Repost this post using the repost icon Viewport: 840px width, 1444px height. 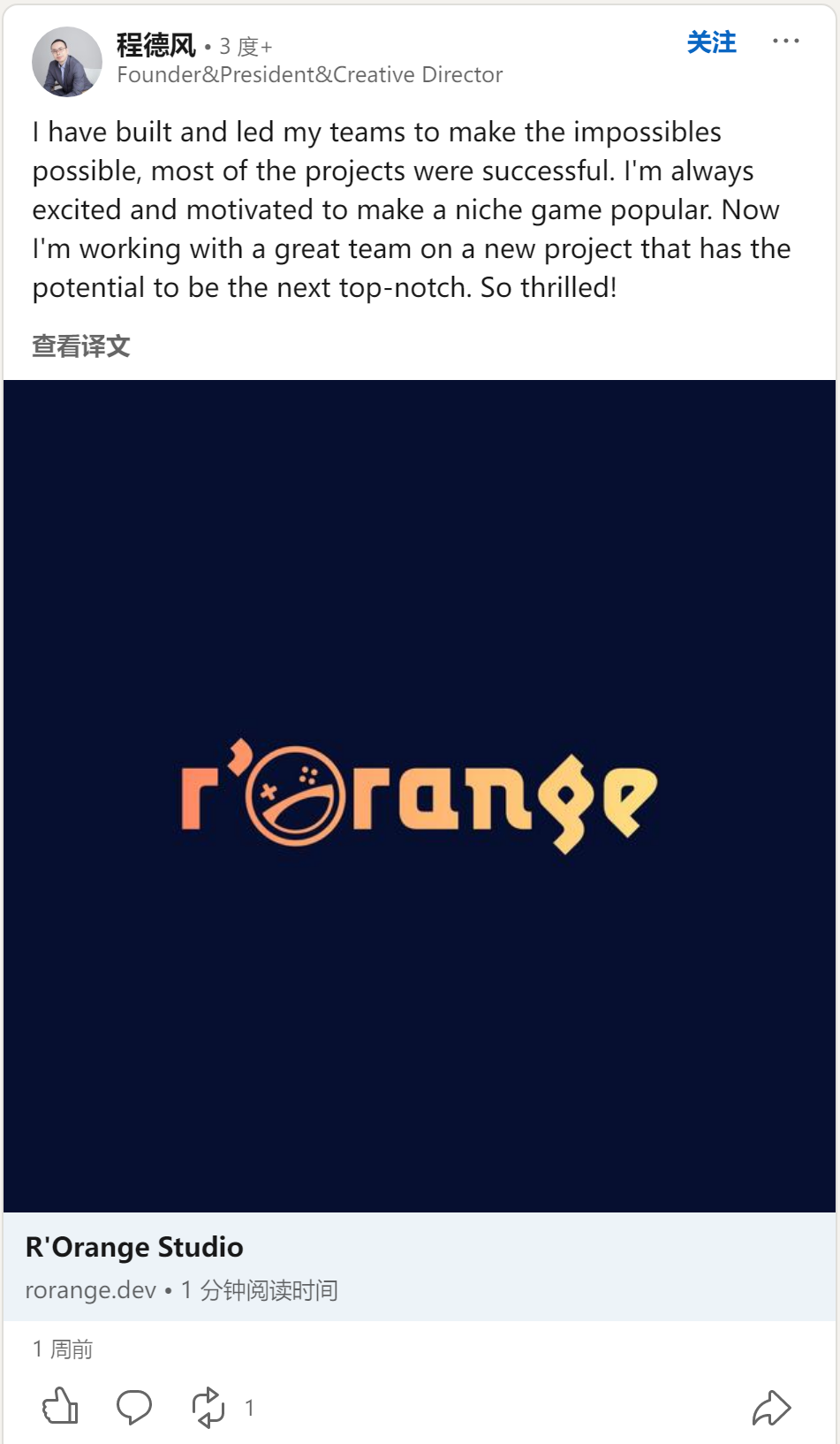click(x=209, y=1407)
